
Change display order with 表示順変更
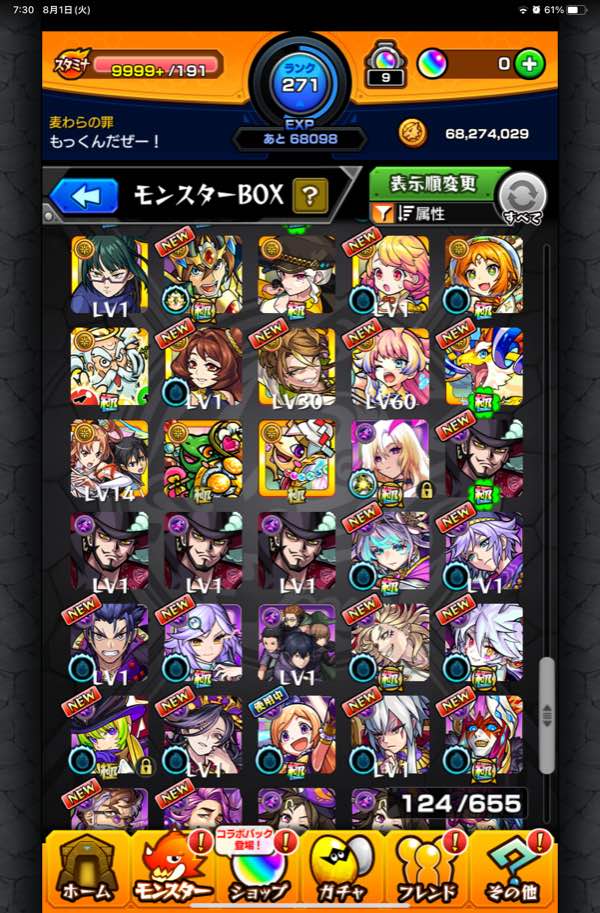click(x=434, y=185)
